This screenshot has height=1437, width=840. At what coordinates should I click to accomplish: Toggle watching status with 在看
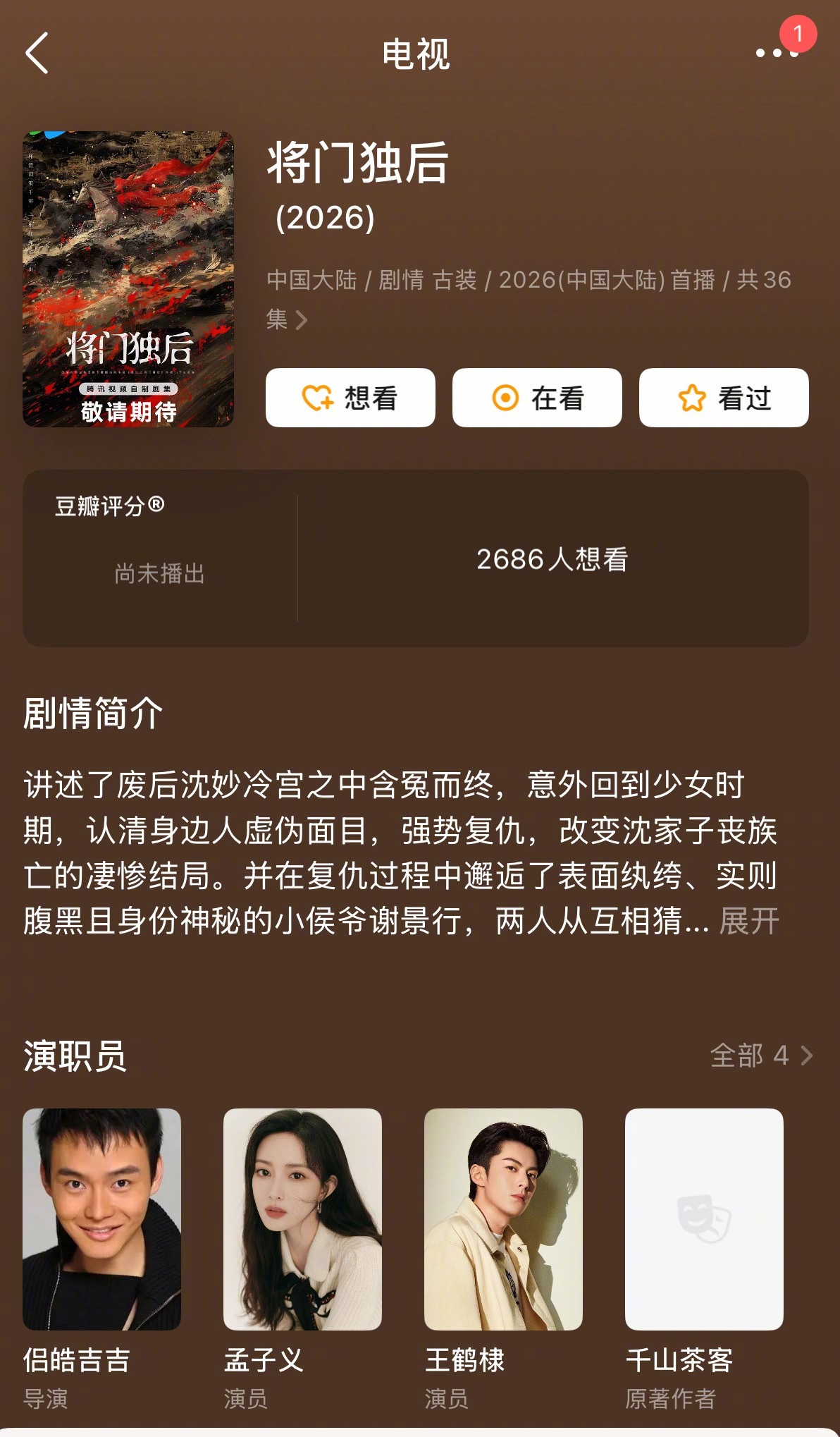point(537,398)
